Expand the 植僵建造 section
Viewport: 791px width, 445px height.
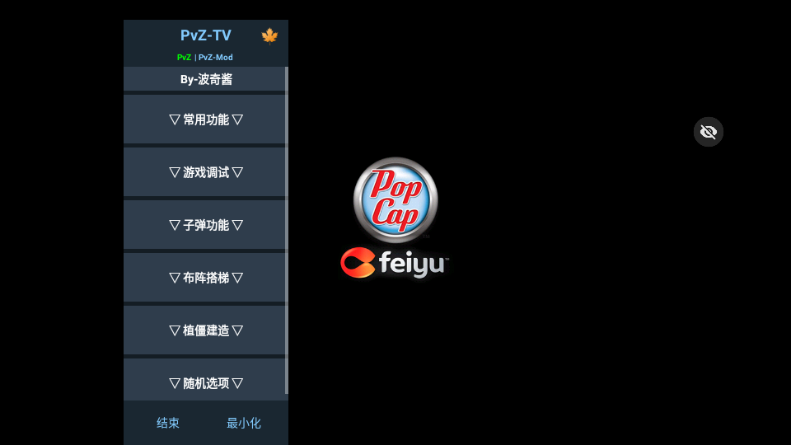tap(205, 330)
